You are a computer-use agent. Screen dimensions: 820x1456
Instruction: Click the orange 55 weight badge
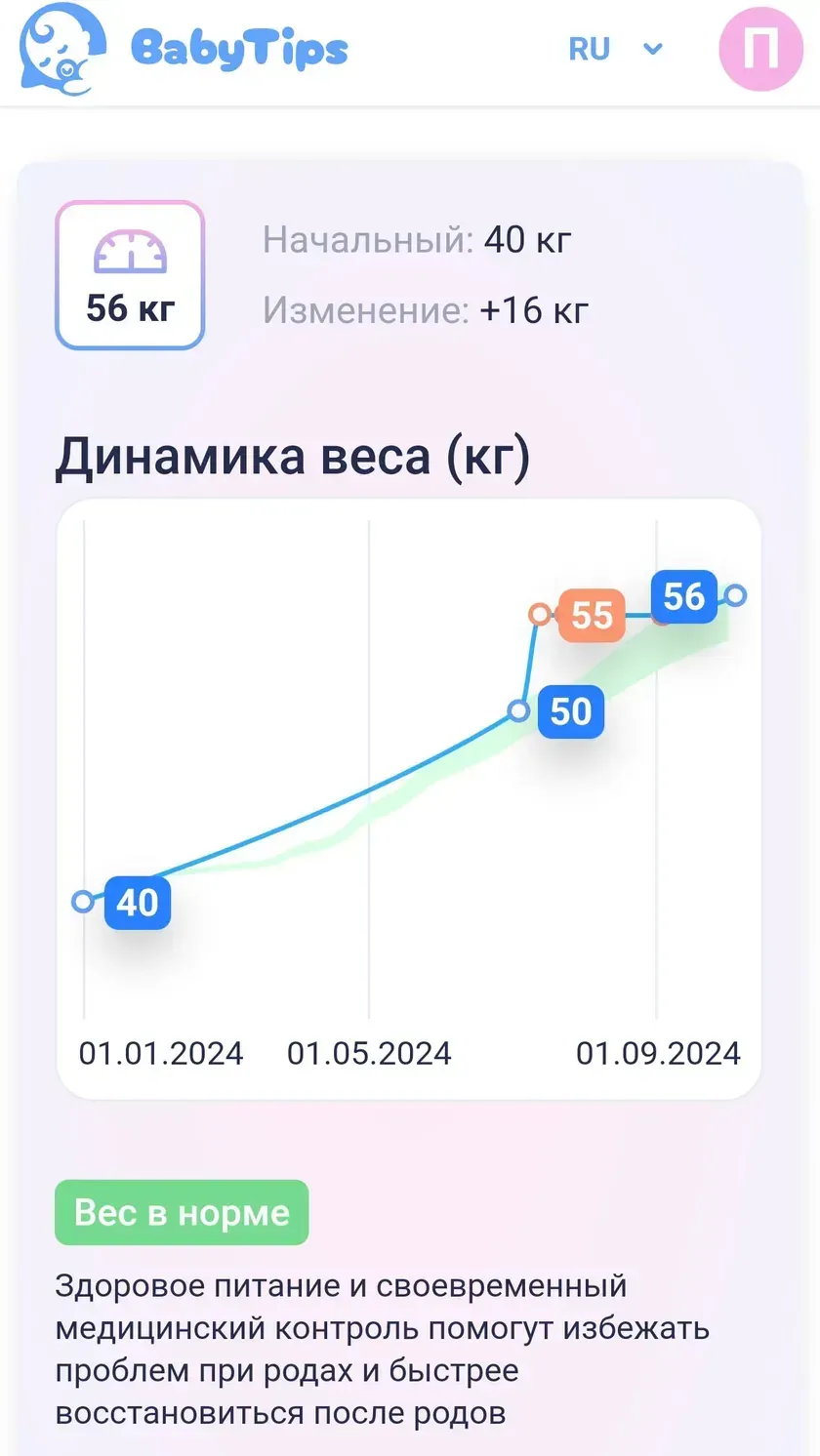(592, 616)
